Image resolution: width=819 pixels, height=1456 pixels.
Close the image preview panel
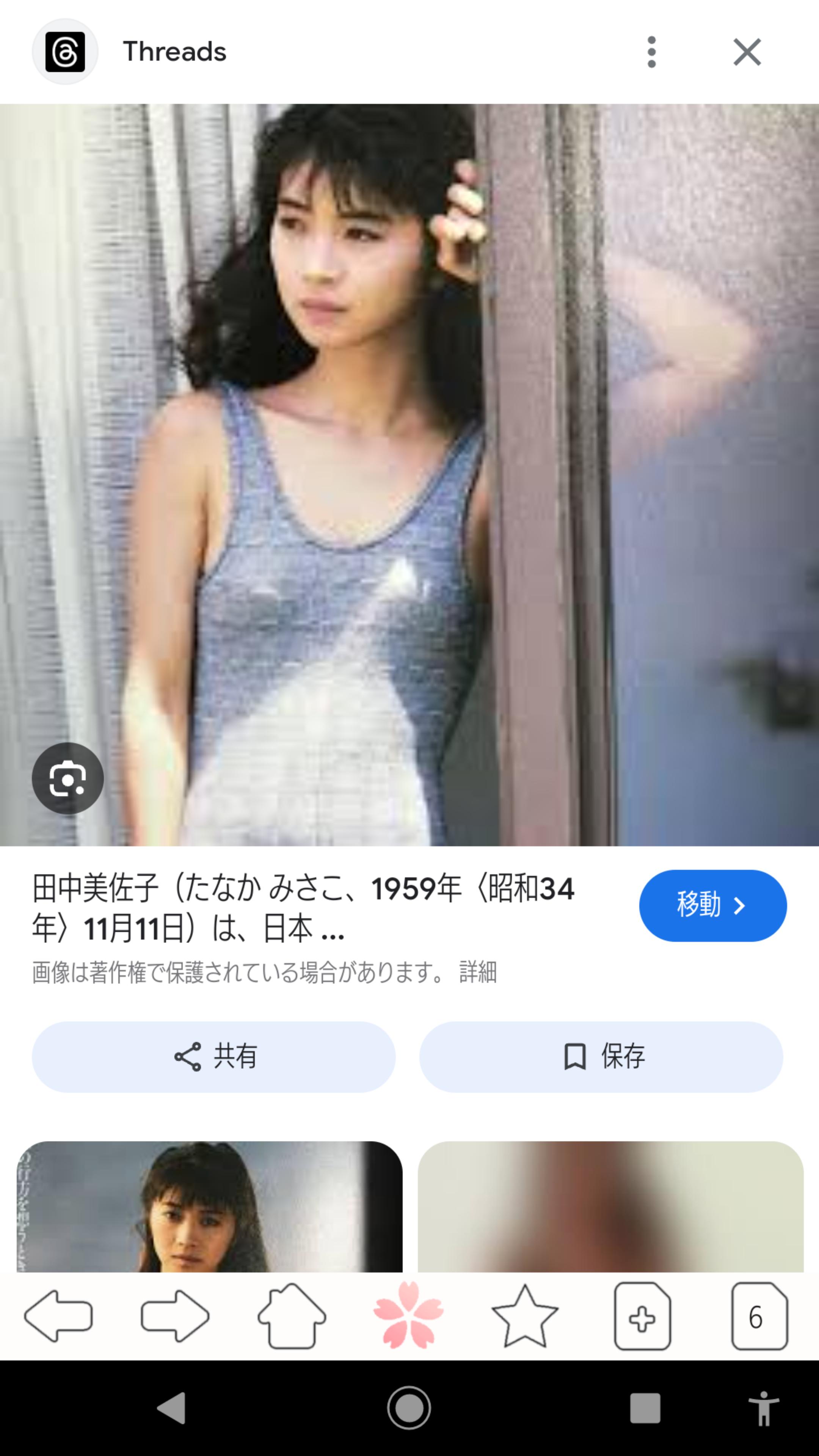(x=747, y=52)
